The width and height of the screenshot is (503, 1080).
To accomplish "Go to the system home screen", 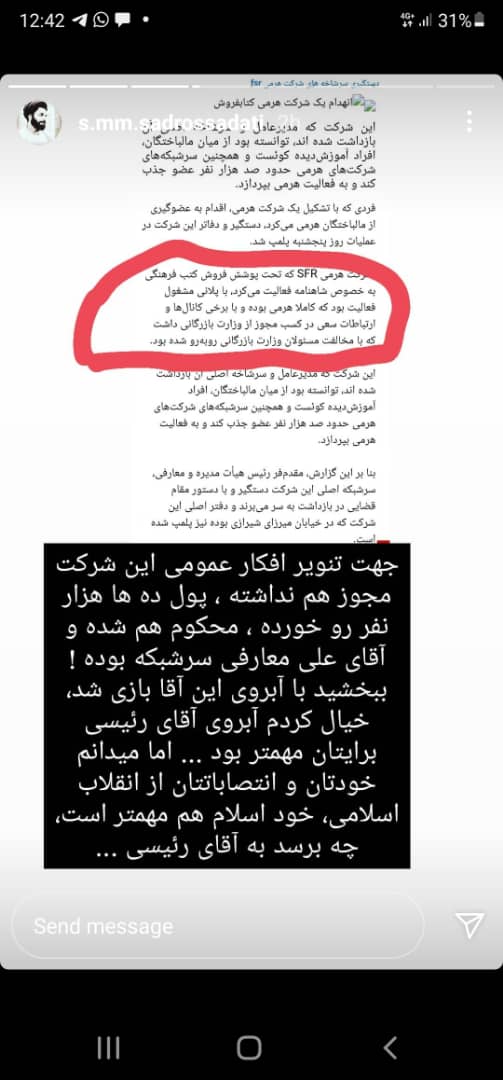I will tap(249, 1048).
